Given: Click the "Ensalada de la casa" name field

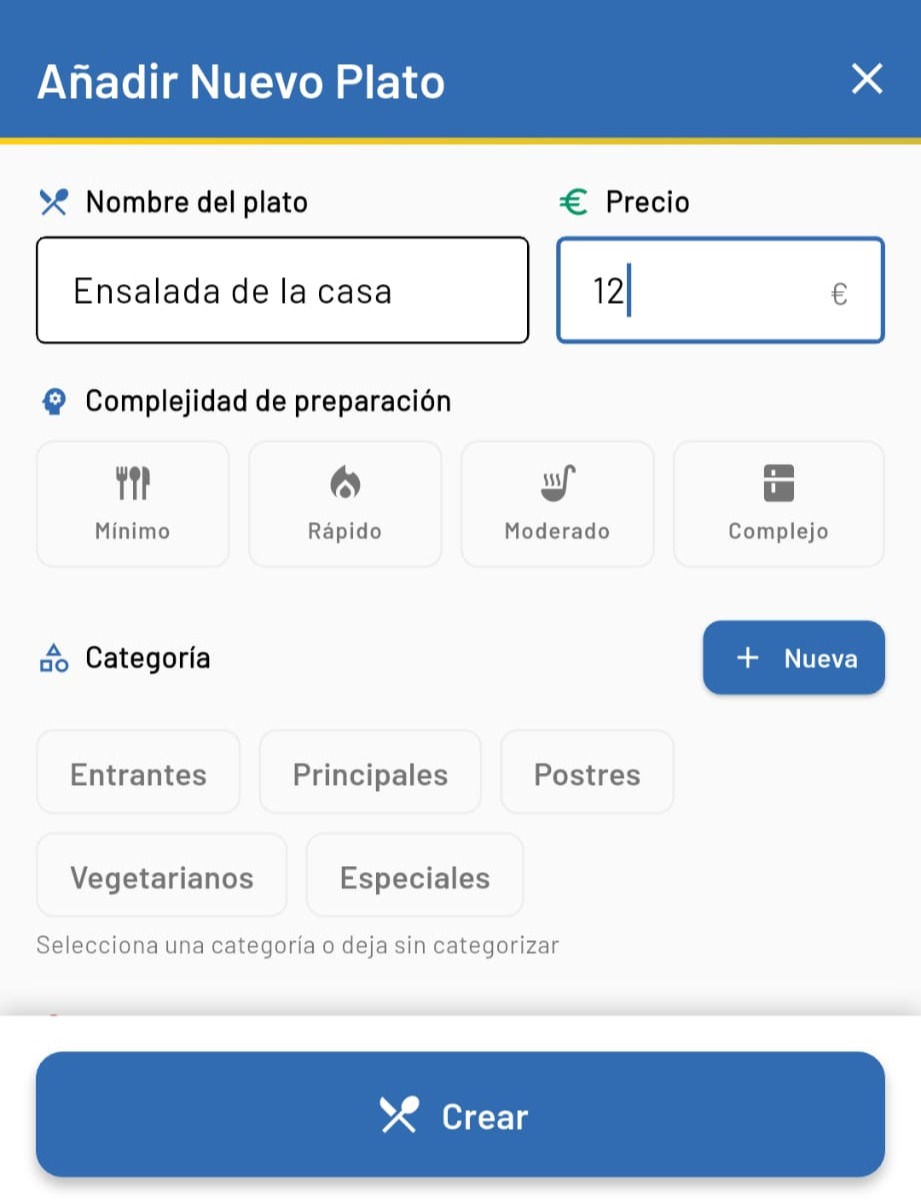Looking at the screenshot, I should 282,290.
